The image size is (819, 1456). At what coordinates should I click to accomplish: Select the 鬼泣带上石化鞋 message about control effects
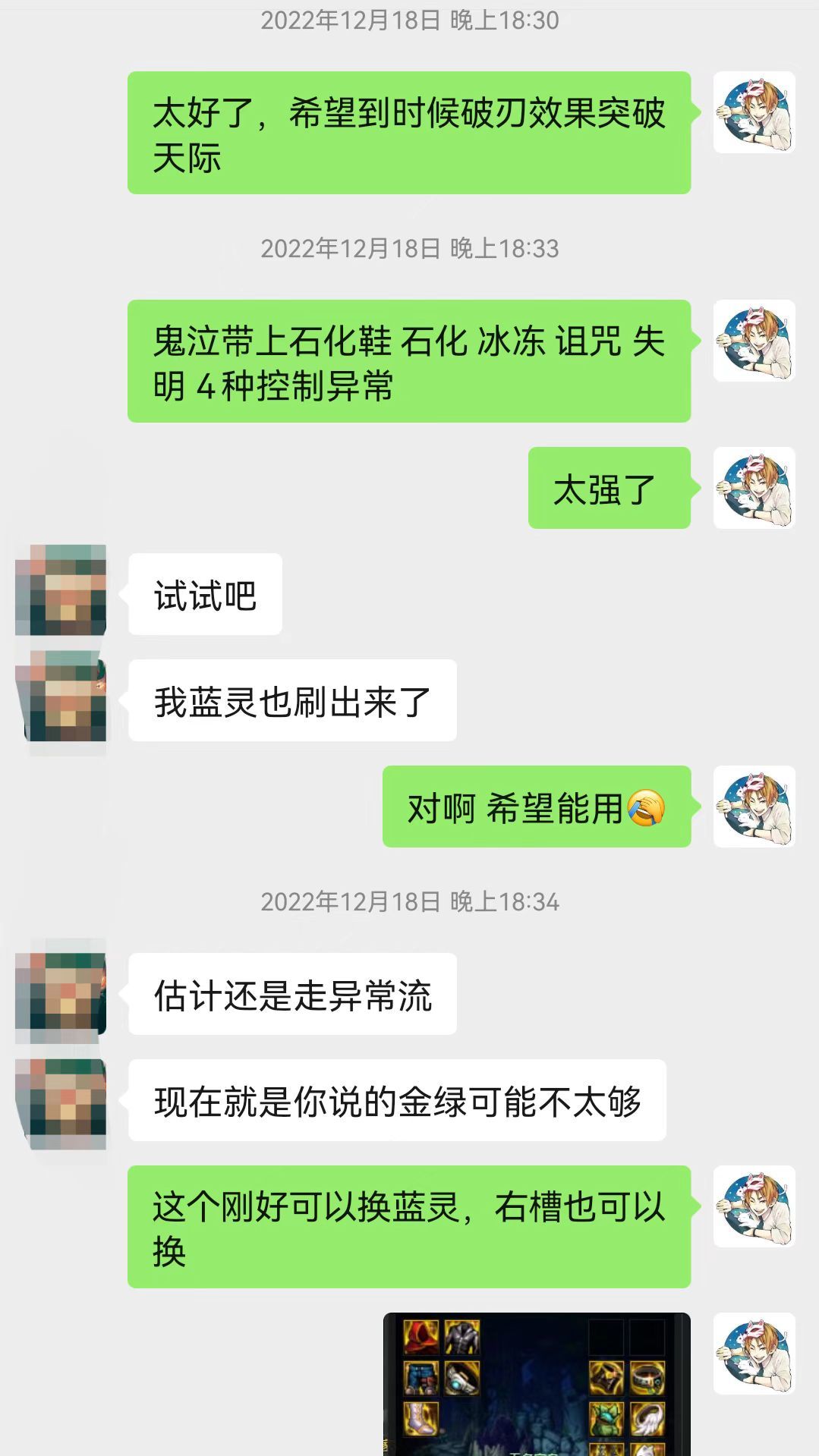[414, 363]
